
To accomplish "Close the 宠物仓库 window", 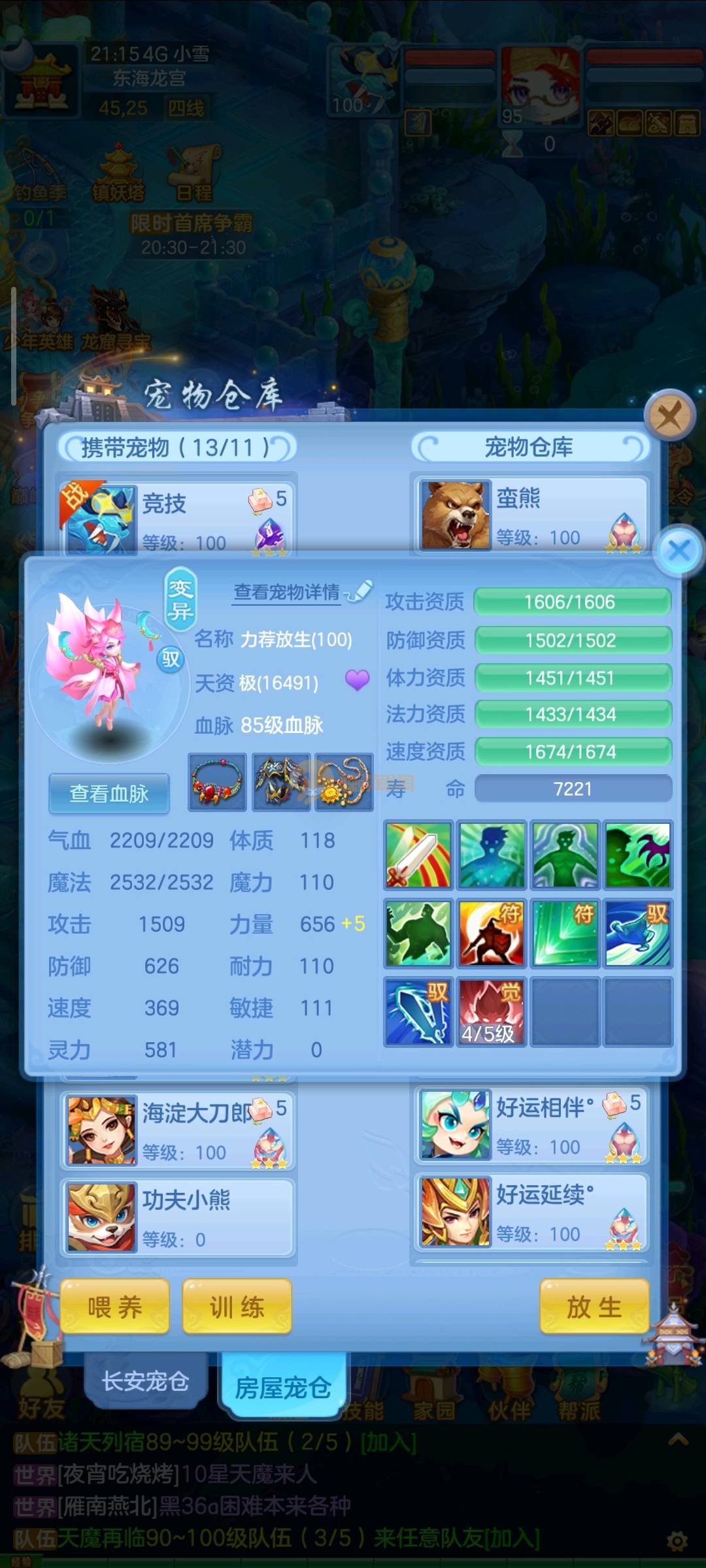I will click(669, 416).
